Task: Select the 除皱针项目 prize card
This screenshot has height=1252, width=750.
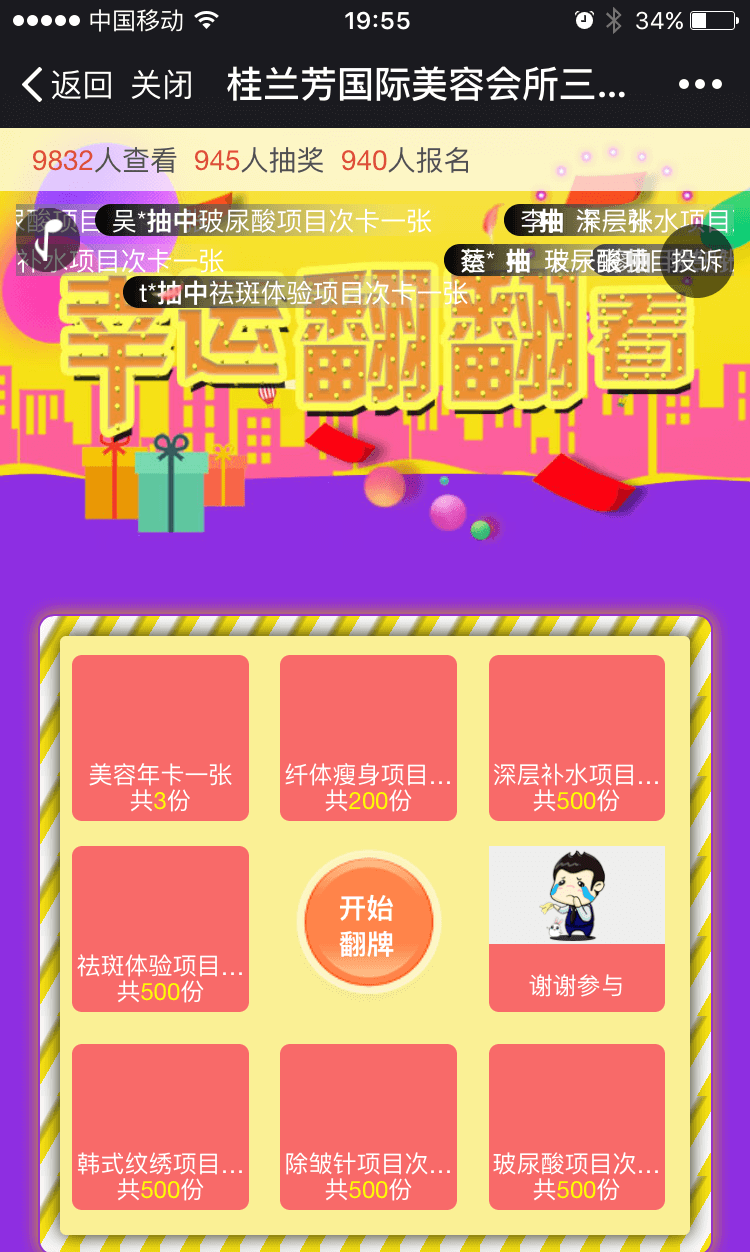Action: point(368,1126)
